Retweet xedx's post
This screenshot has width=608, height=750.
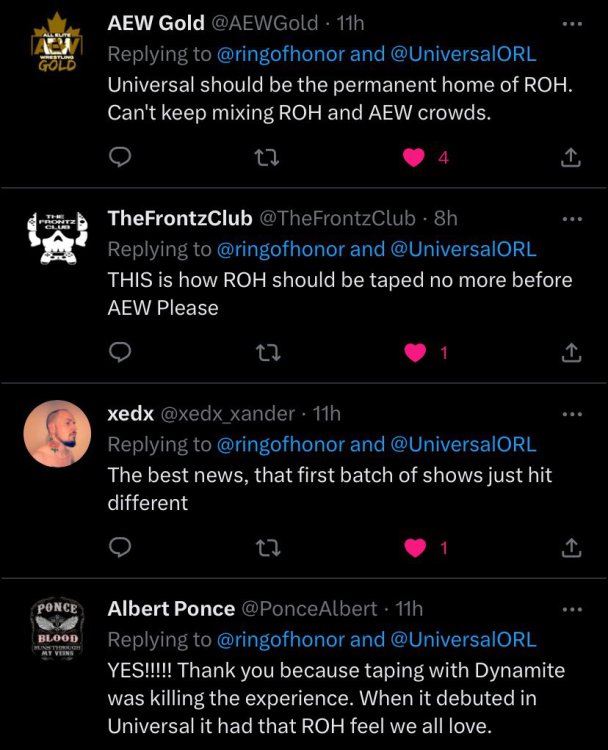267,547
